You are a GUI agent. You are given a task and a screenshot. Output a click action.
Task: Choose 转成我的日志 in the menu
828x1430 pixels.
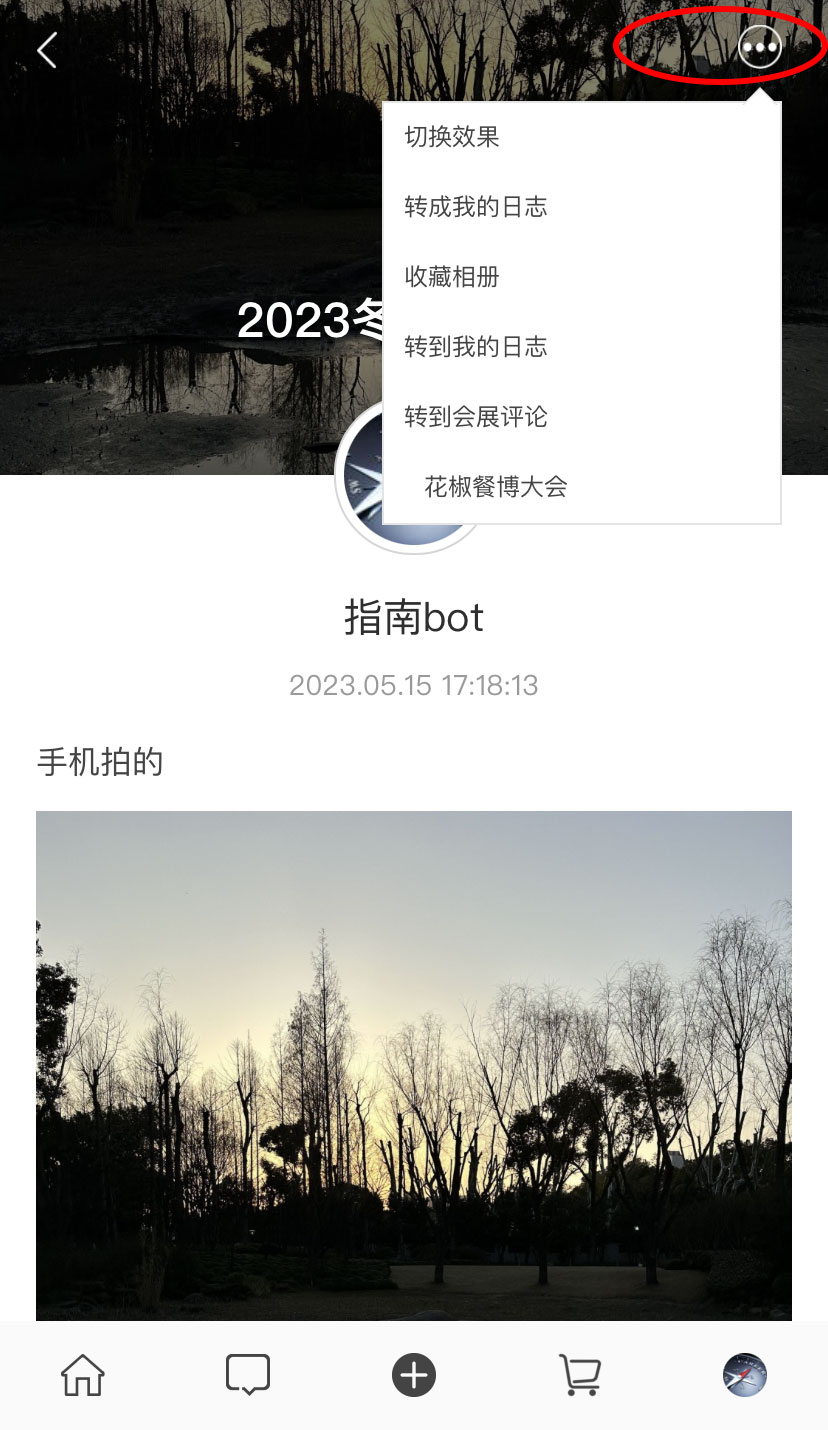coord(476,207)
